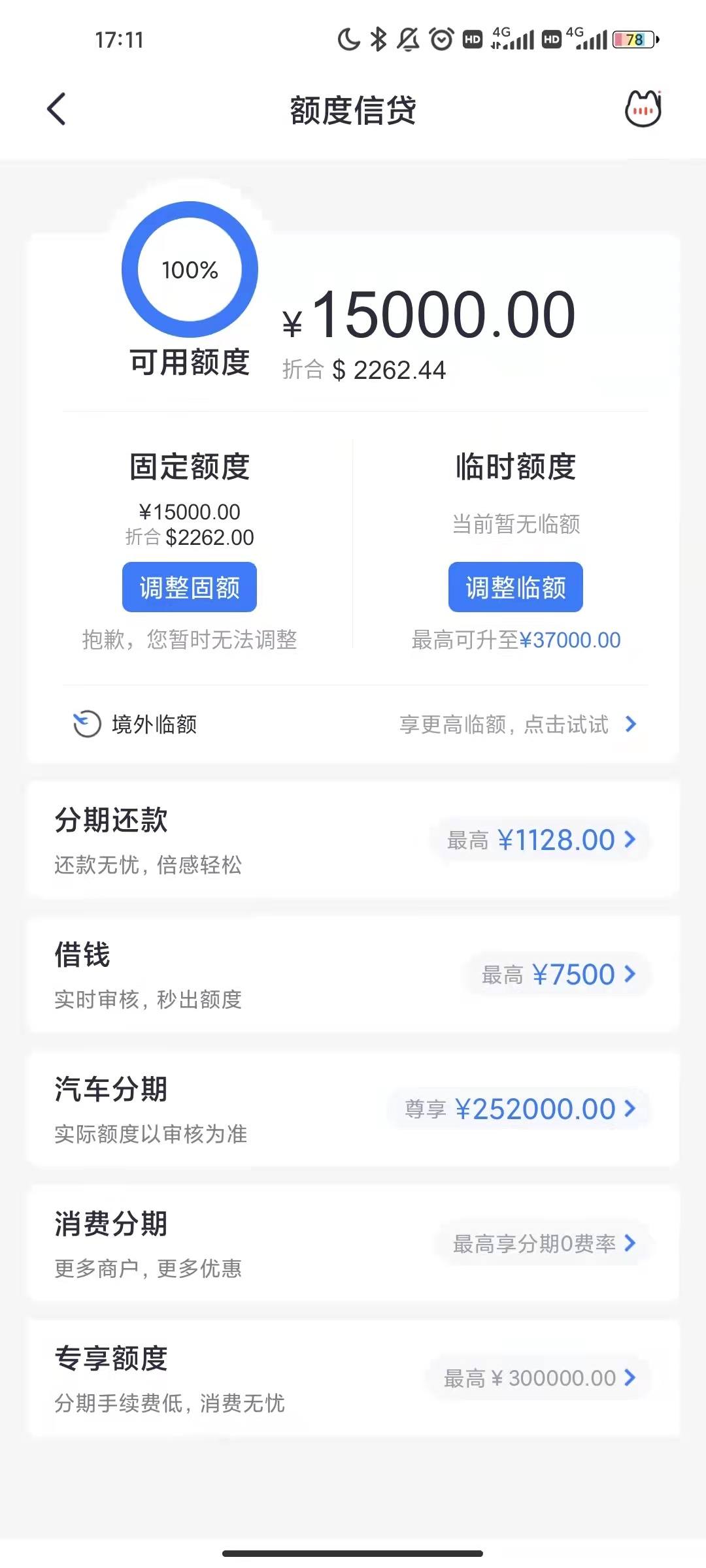The width and height of the screenshot is (706, 1568).
Task: Tap the 调整固额 button
Action: tap(190, 587)
